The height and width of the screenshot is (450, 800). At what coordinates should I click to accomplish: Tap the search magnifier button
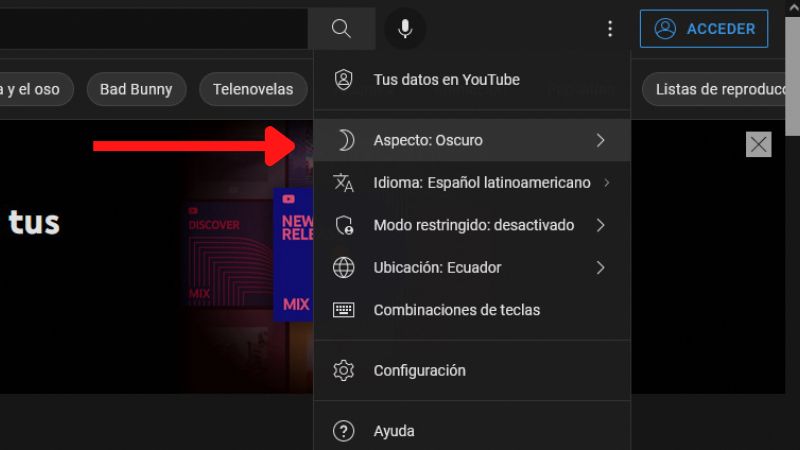[341, 29]
